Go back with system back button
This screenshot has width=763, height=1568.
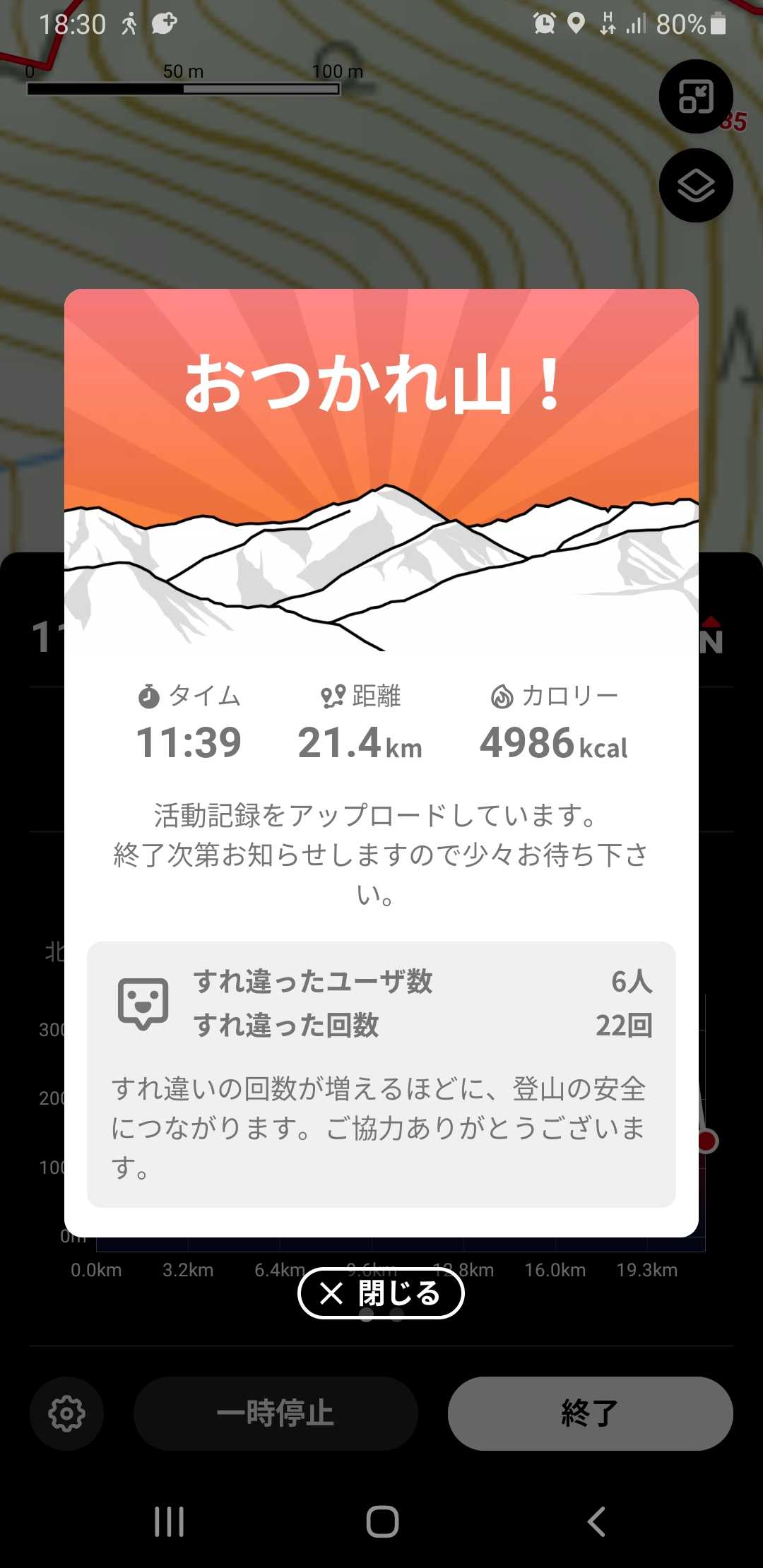point(596,1521)
